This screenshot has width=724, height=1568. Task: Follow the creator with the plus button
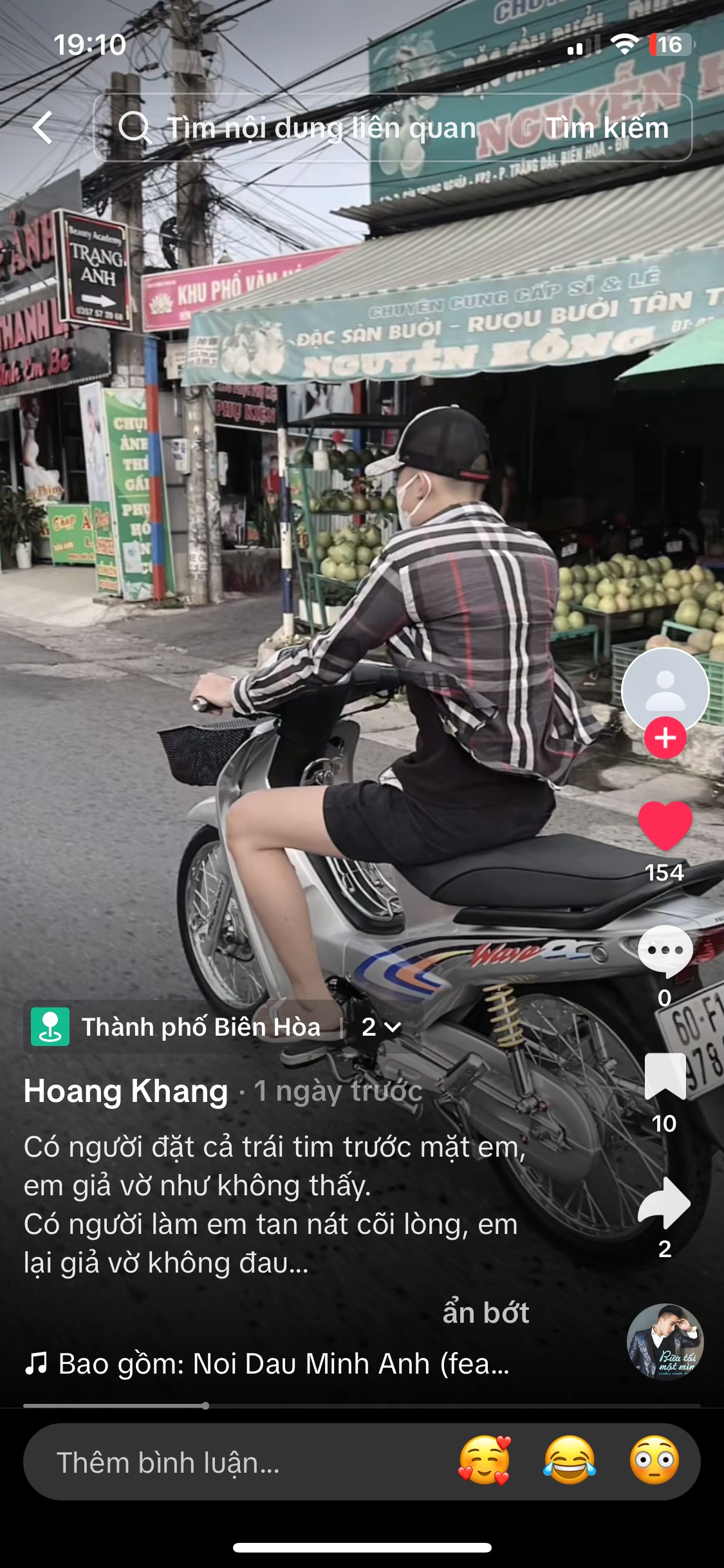pos(665,738)
